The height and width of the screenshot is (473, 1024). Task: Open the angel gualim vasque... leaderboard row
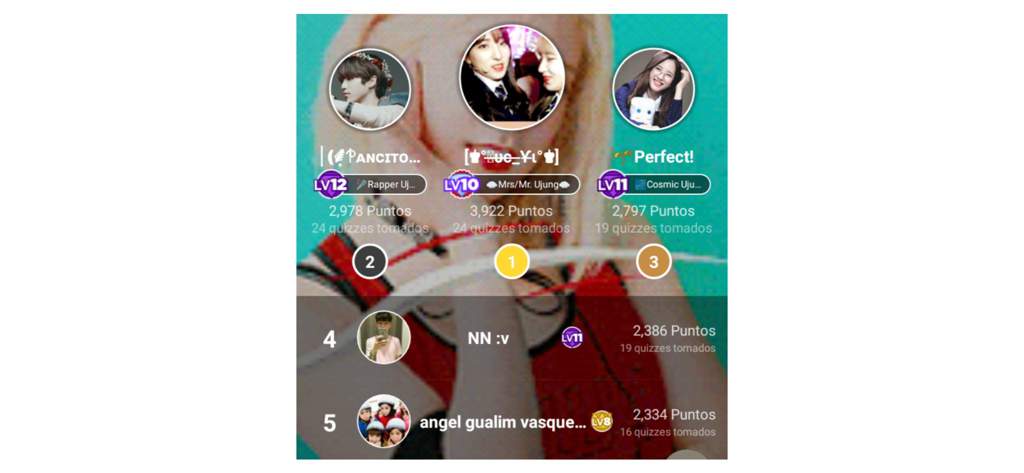coord(511,422)
